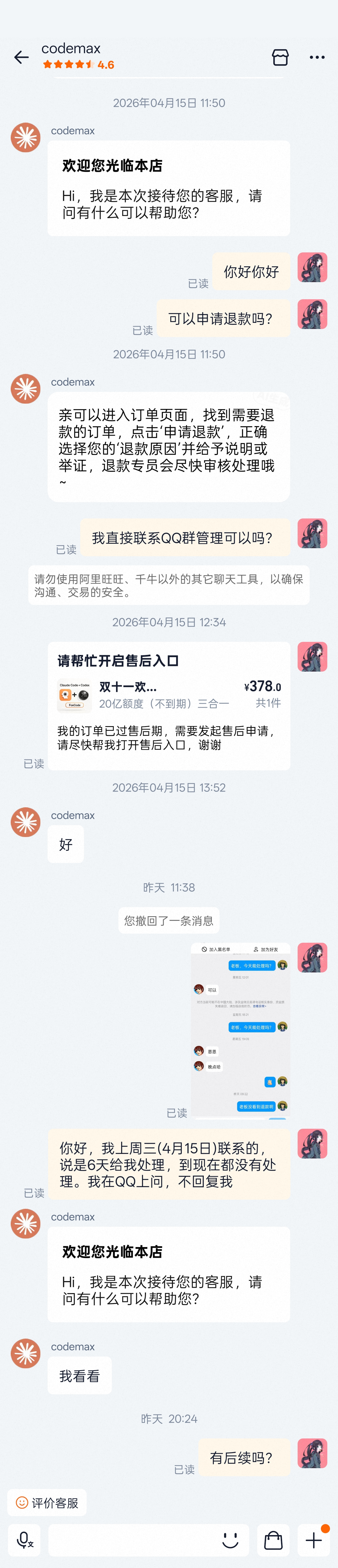Open codemax shop title in header
Screen dimensions: 338x1568
click(71, 49)
